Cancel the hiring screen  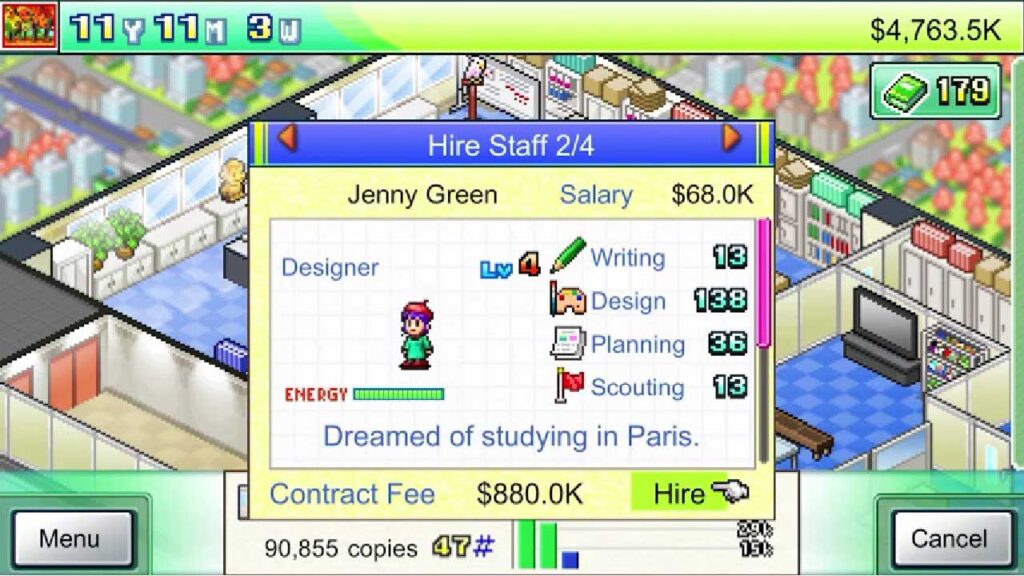(947, 539)
